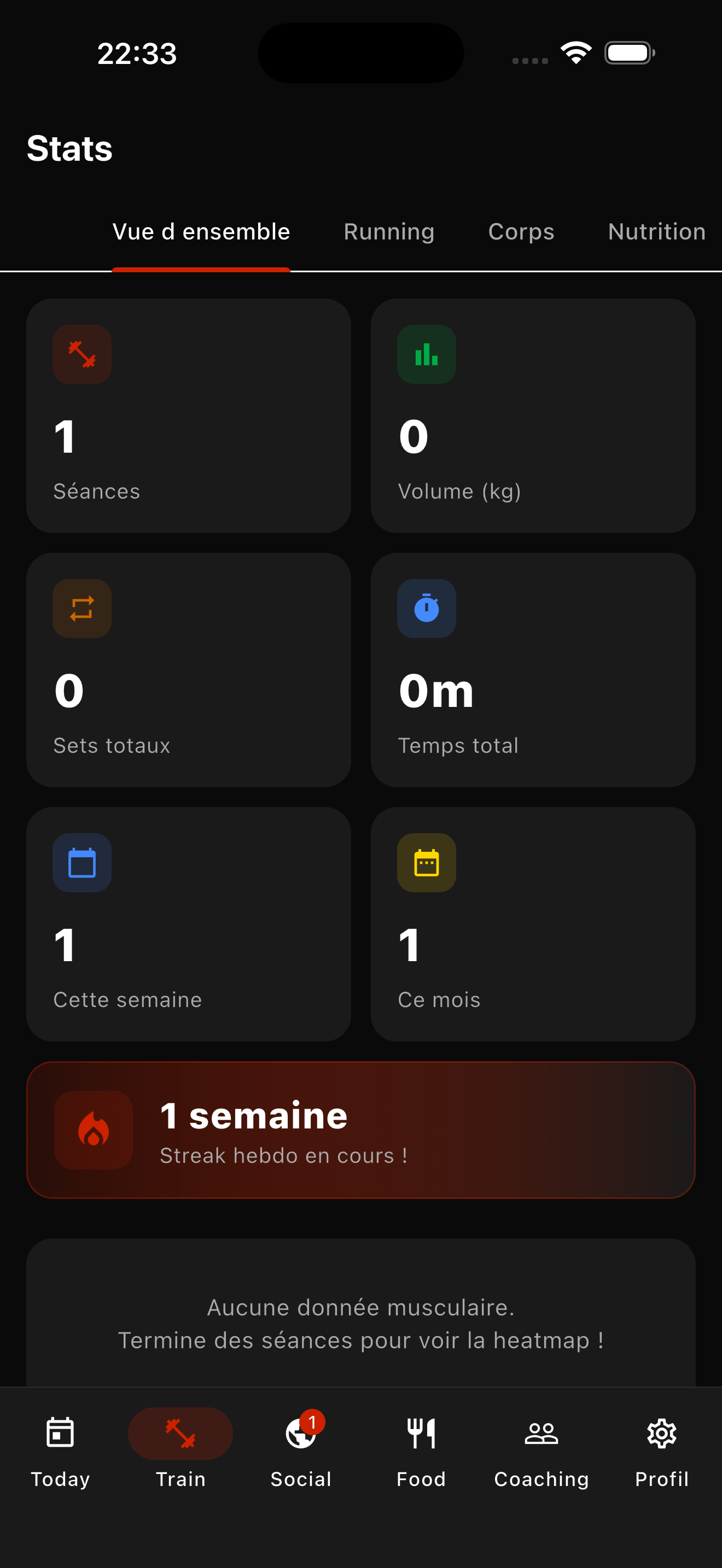Select the Nutrition tab
This screenshot has height=1568, width=722.
pyautogui.click(x=657, y=232)
